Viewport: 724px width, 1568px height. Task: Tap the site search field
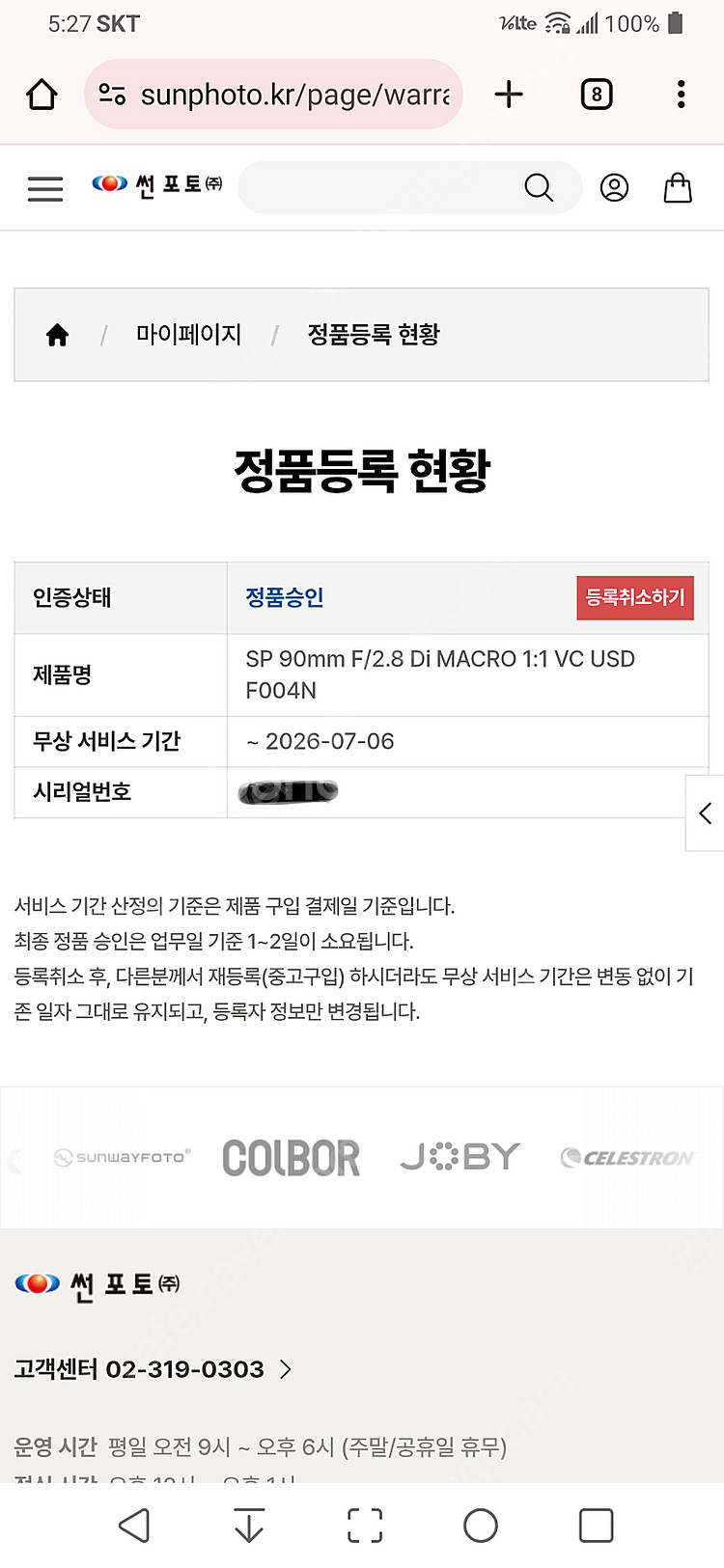(x=376, y=187)
